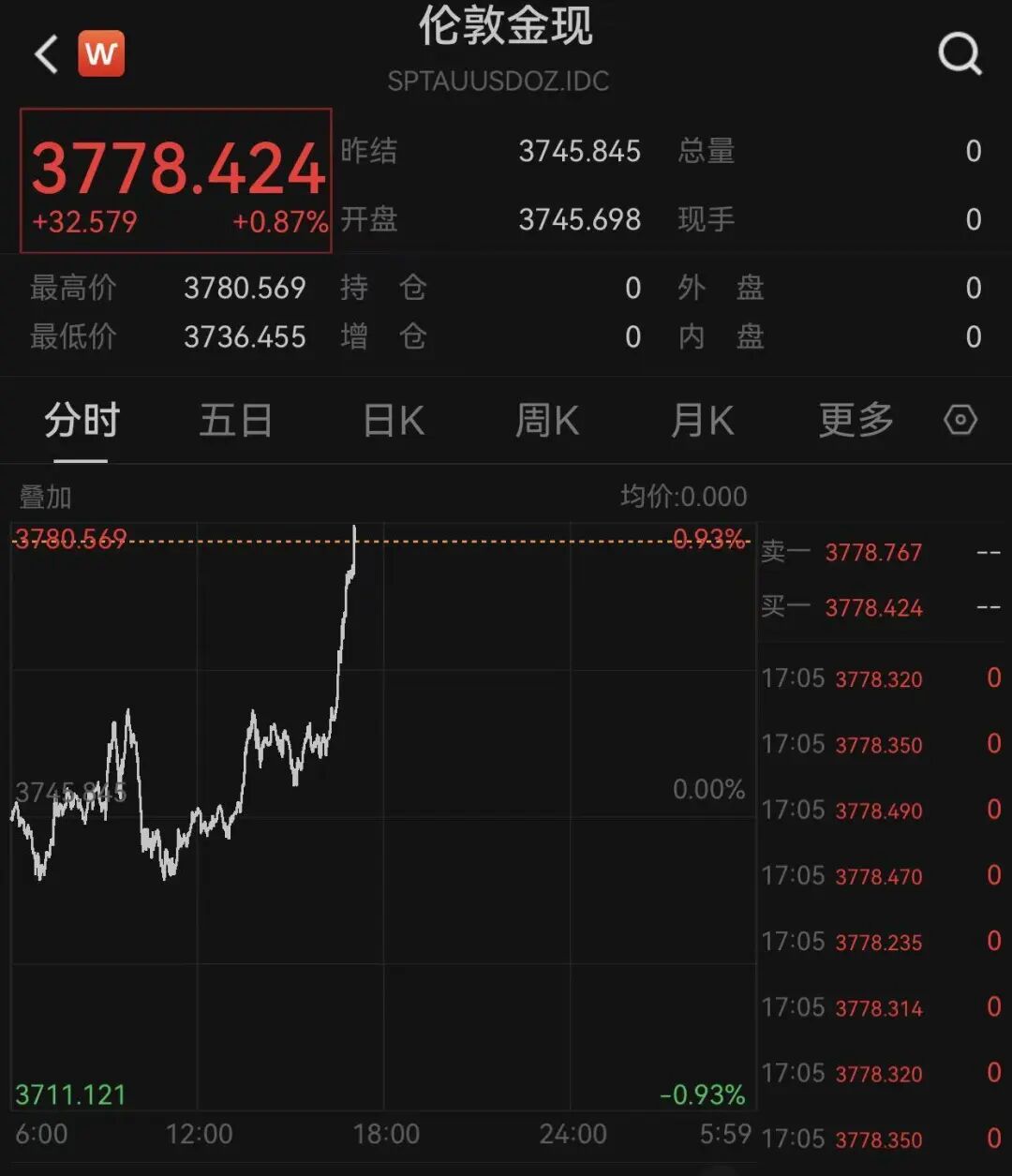Viewport: 1012px width, 1176px height.
Task: Select the 日K chart tab
Action: tap(394, 421)
